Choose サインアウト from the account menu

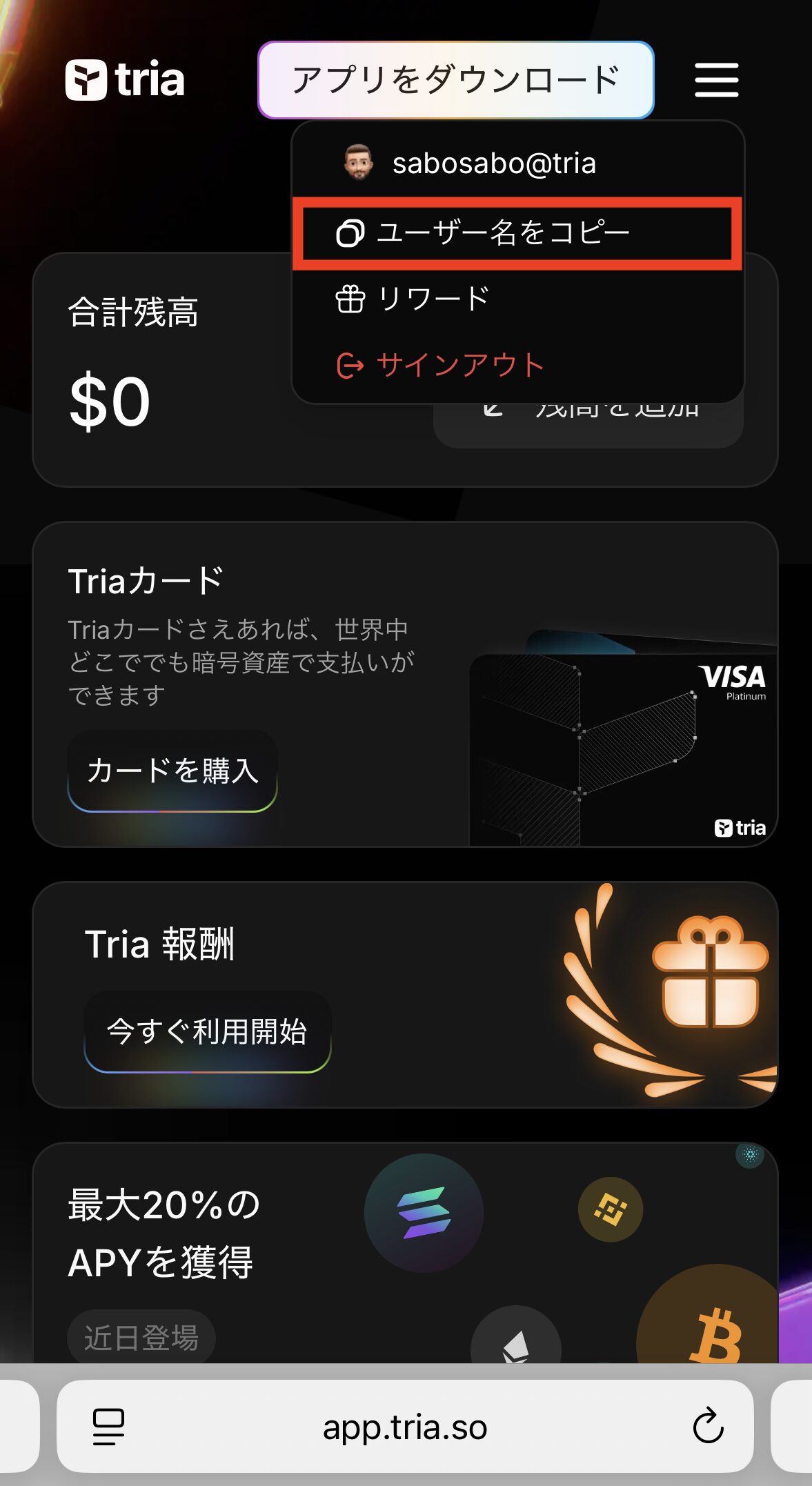coord(458,364)
